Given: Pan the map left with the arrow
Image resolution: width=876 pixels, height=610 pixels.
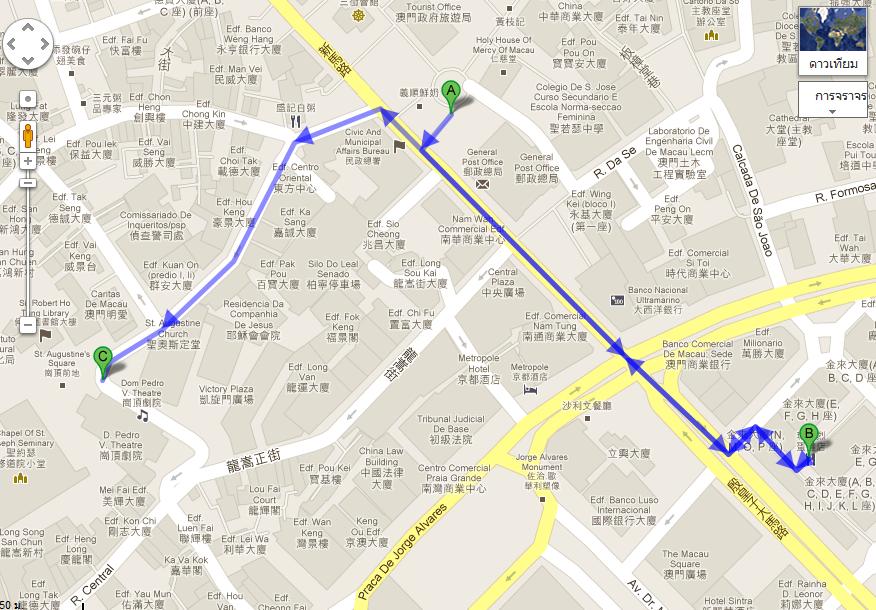Looking at the screenshot, I should (x=14, y=43).
